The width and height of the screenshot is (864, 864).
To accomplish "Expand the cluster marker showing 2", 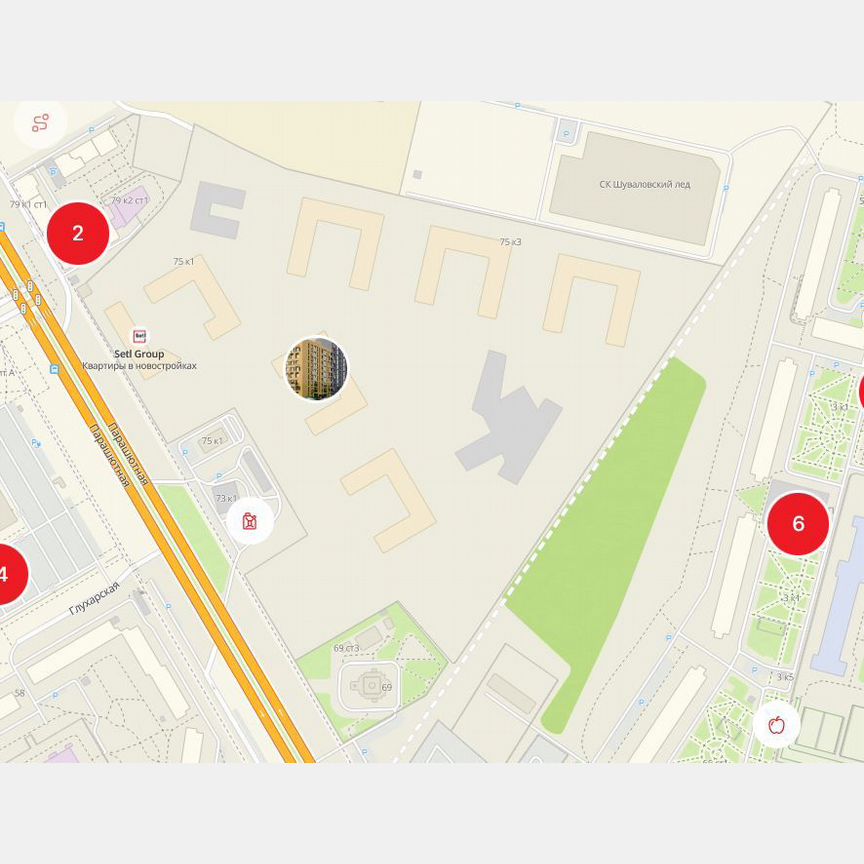I will pos(78,233).
